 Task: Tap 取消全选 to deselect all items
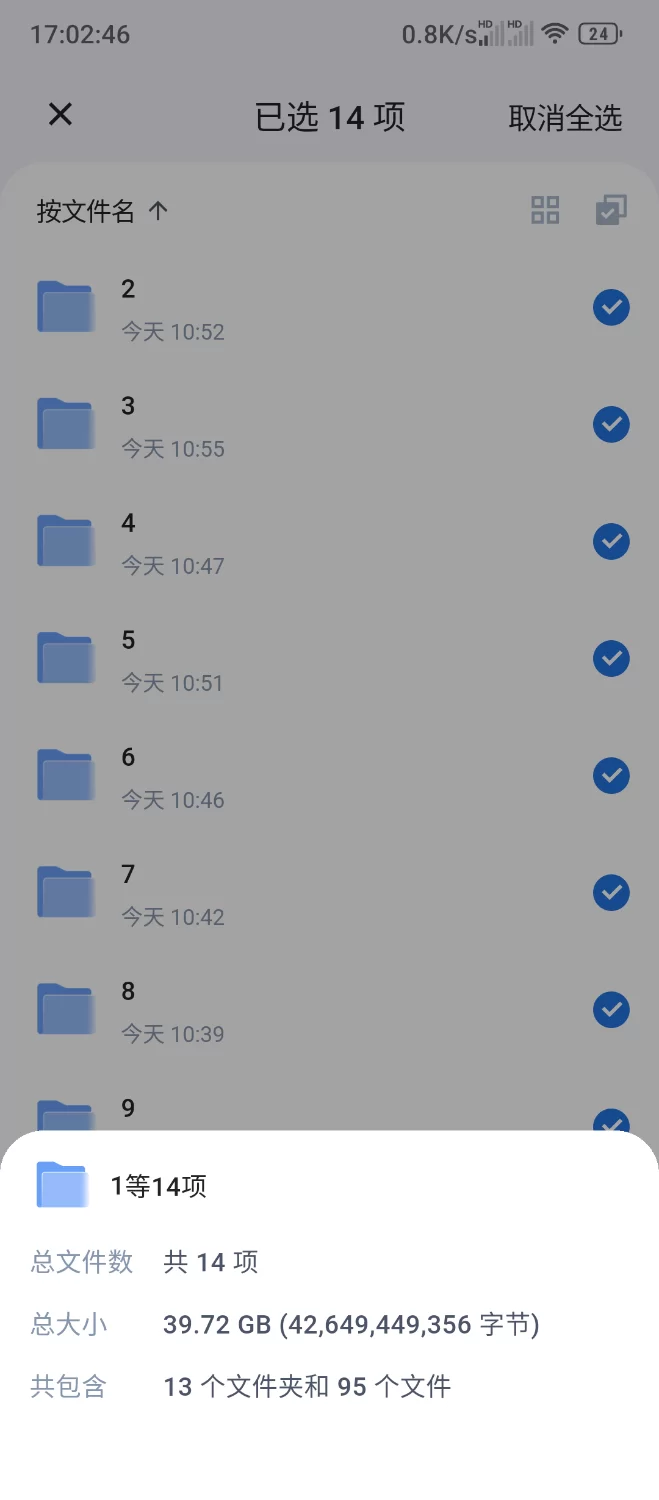pos(565,118)
